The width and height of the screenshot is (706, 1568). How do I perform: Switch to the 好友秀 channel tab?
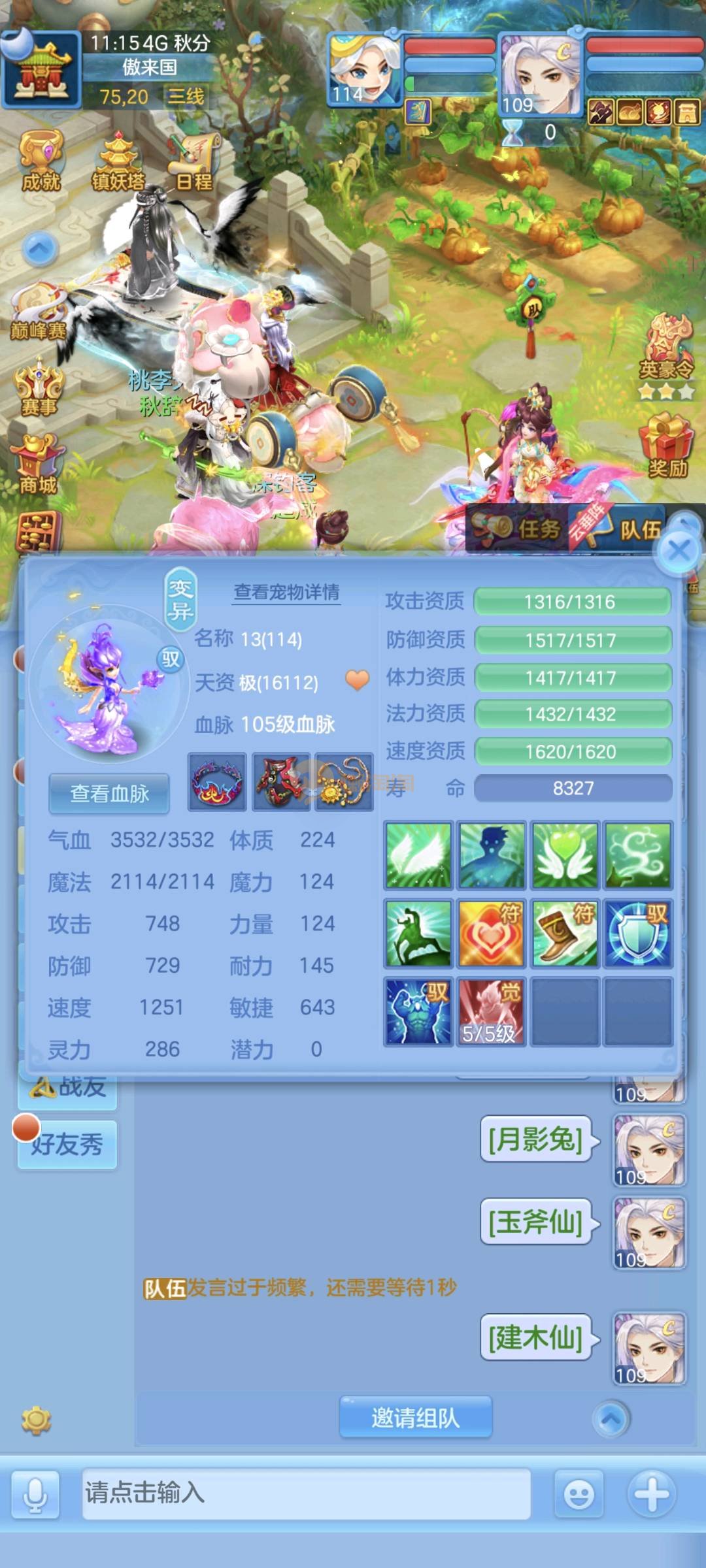67,1145
